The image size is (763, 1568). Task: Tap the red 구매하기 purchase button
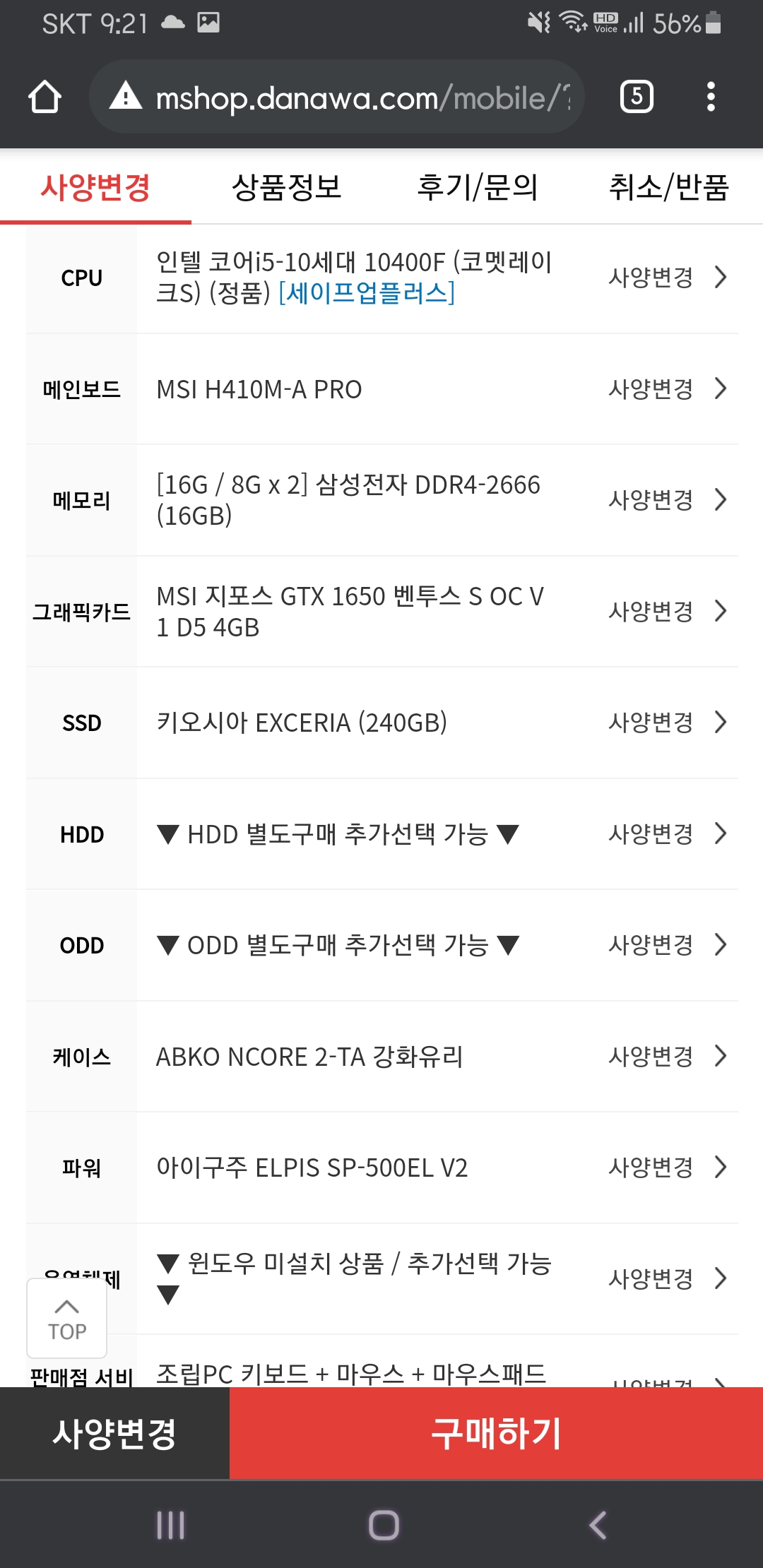coord(496,1433)
